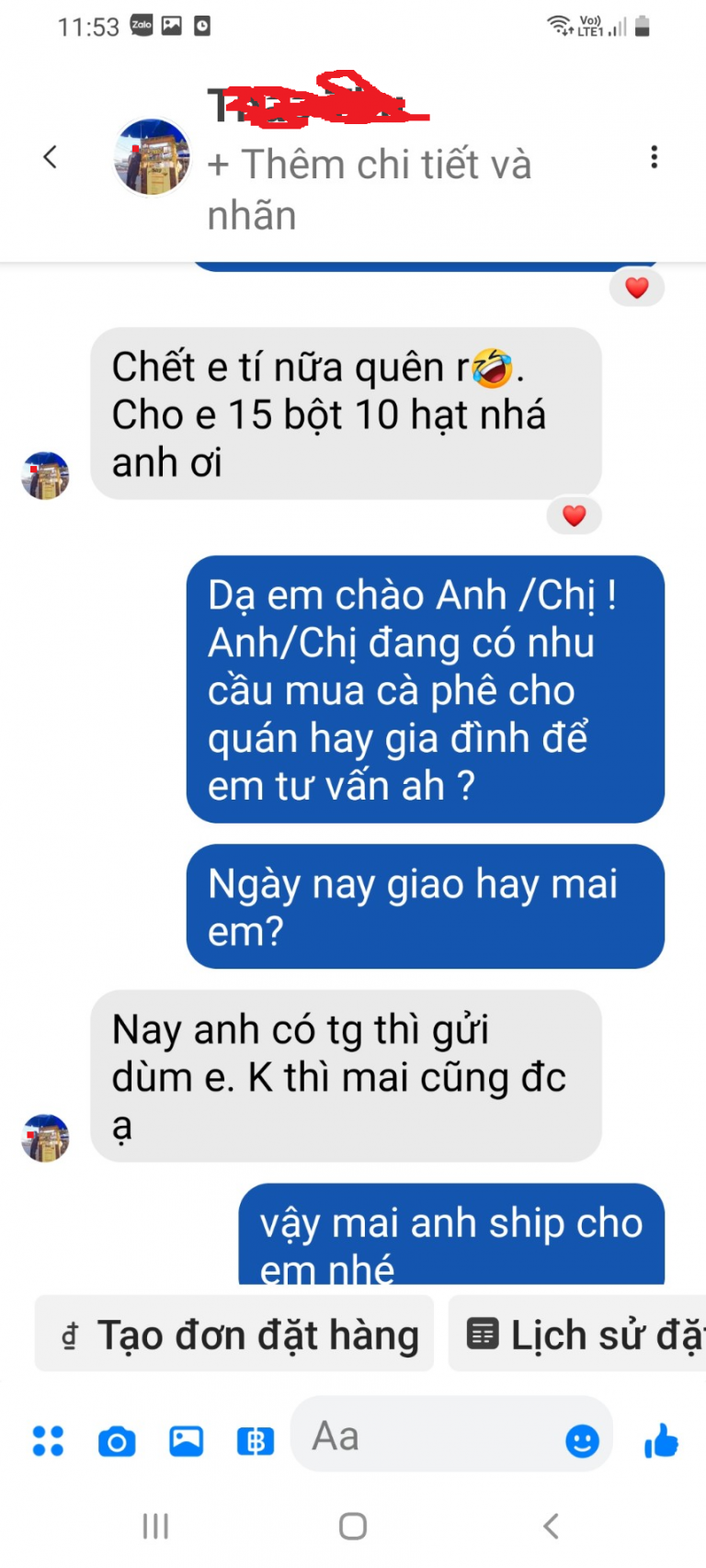The width and height of the screenshot is (706, 1568).
Task: Open the contact's profile picture in header
Action: [x=152, y=157]
